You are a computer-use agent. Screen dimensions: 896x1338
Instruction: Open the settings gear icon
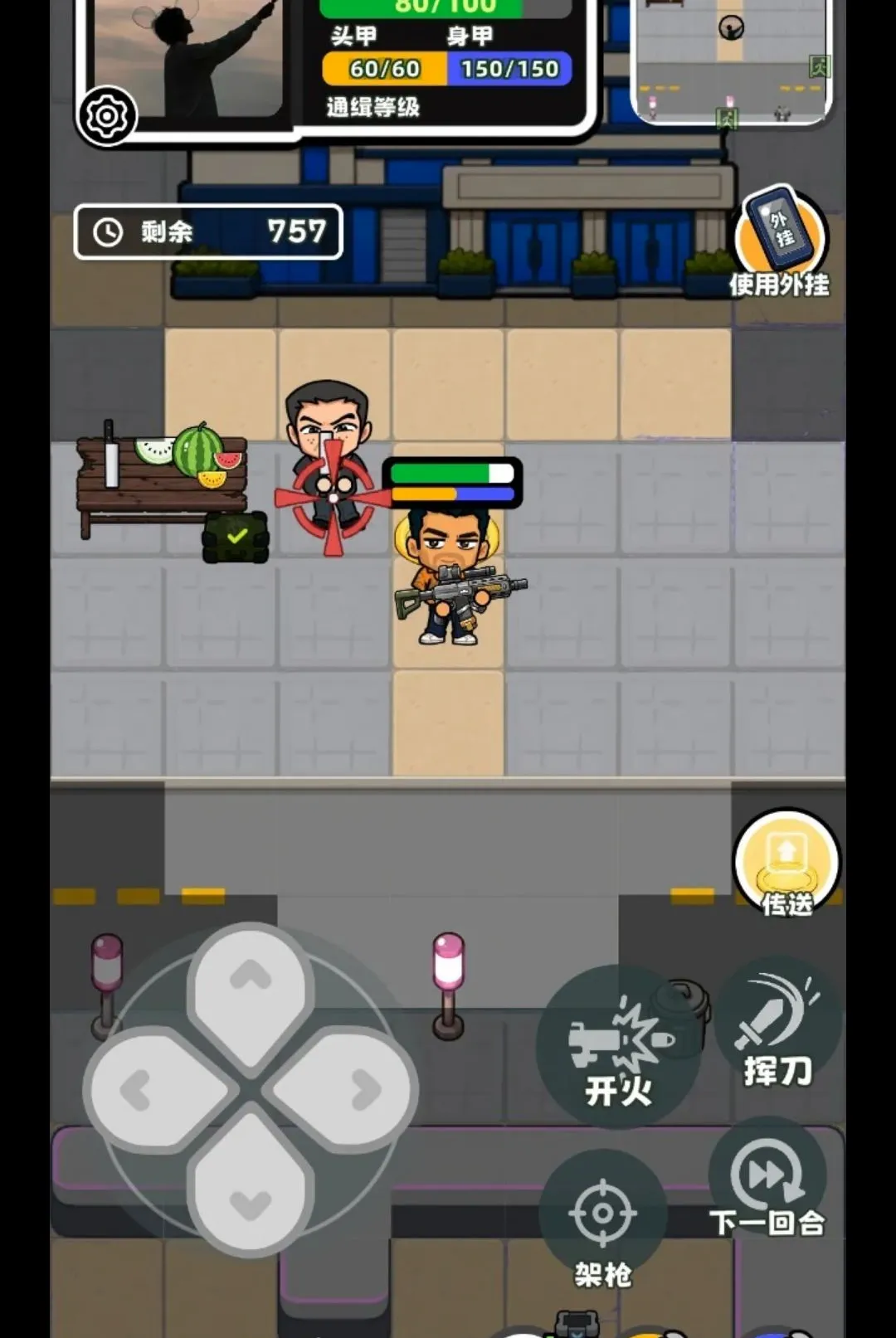[106, 116]
